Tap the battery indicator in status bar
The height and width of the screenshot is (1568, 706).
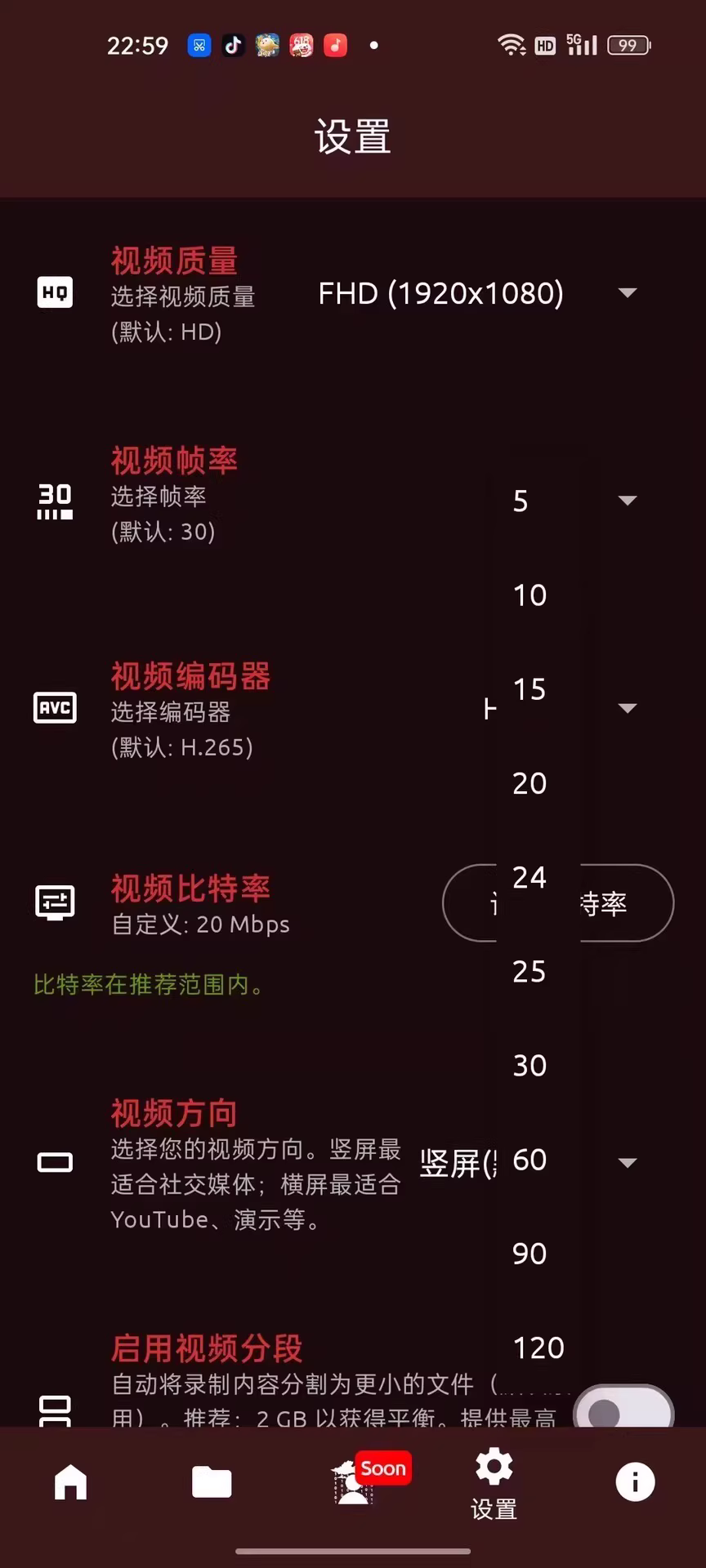[628, 46]
